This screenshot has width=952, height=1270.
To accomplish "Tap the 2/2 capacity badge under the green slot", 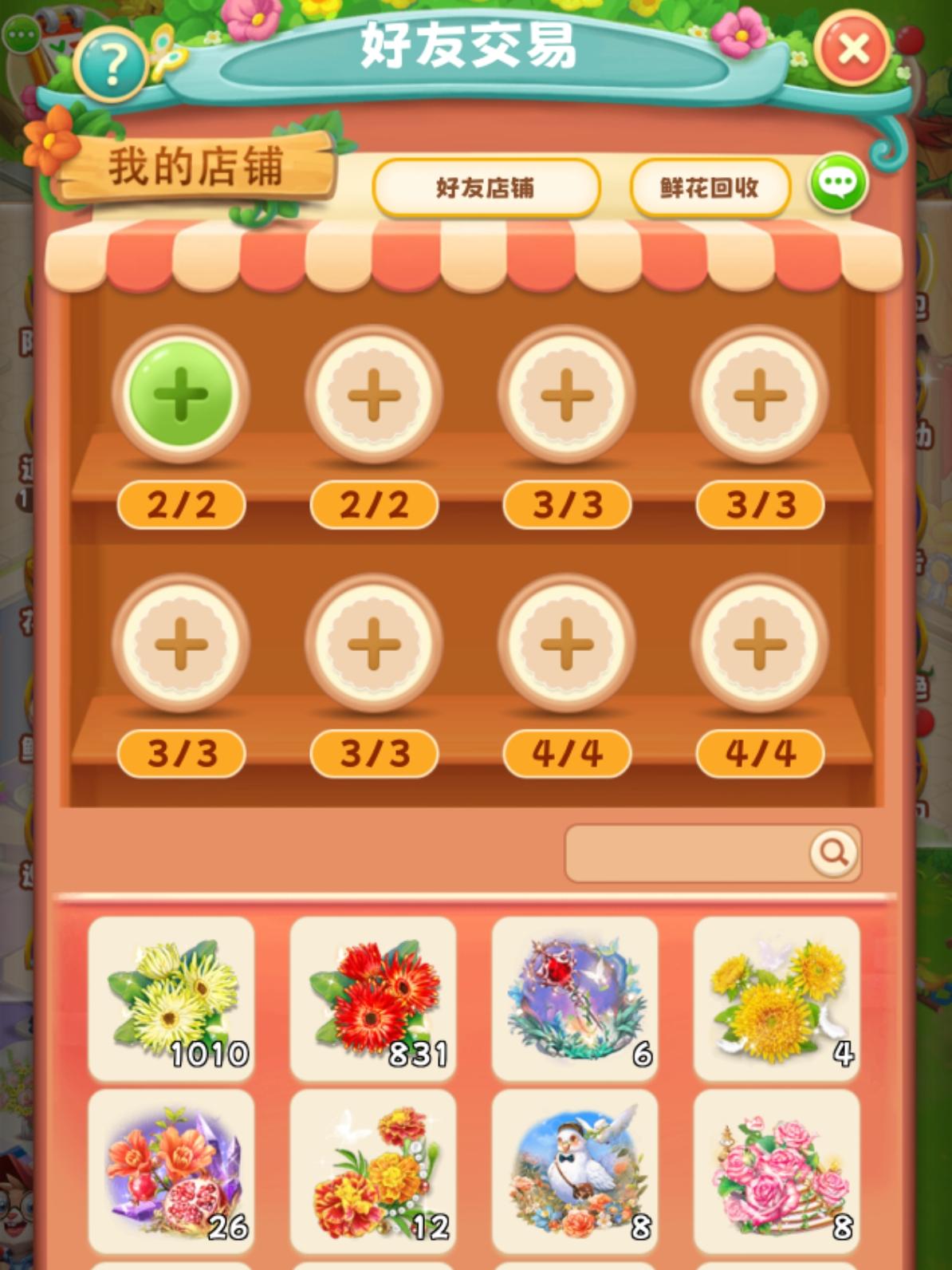I will (182, 503).
